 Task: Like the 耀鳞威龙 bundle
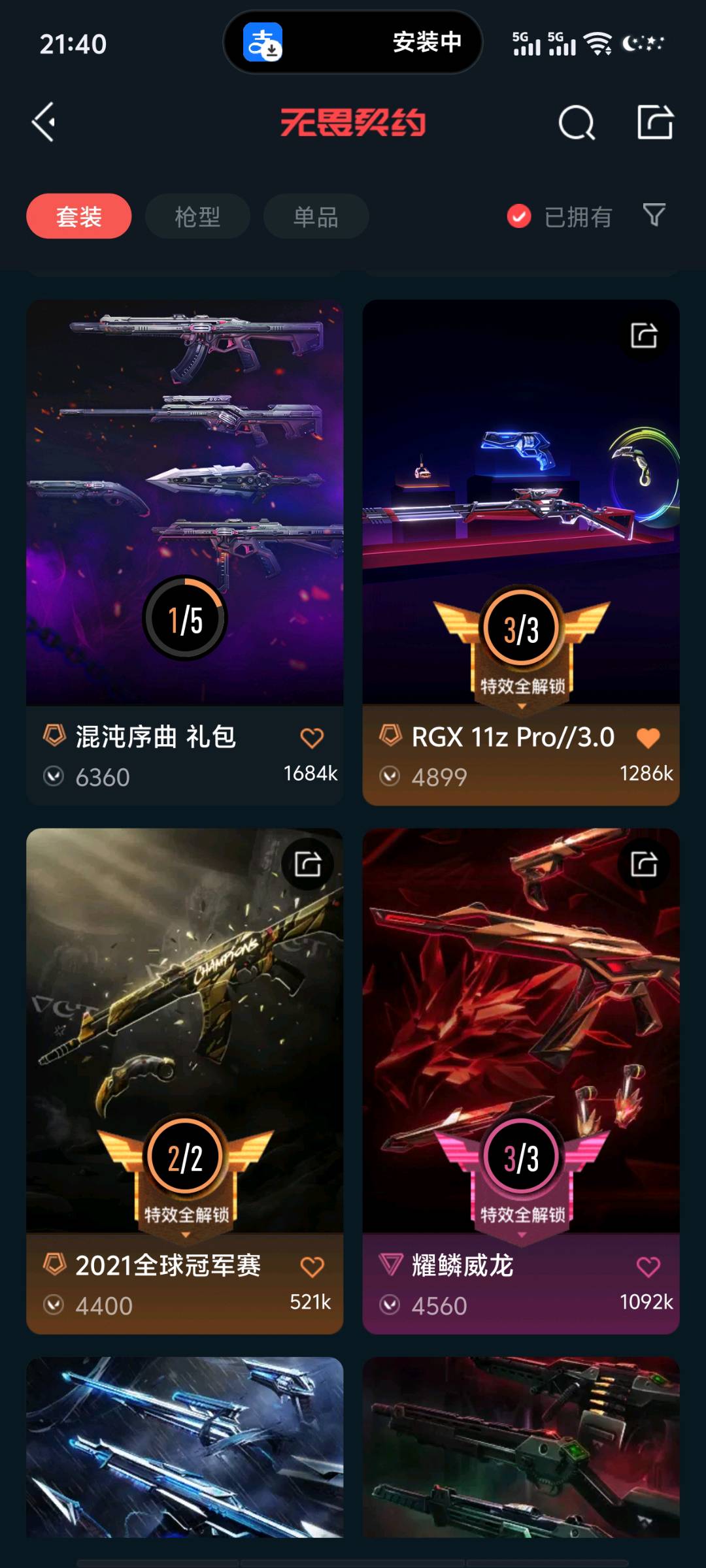[648, 1267]
